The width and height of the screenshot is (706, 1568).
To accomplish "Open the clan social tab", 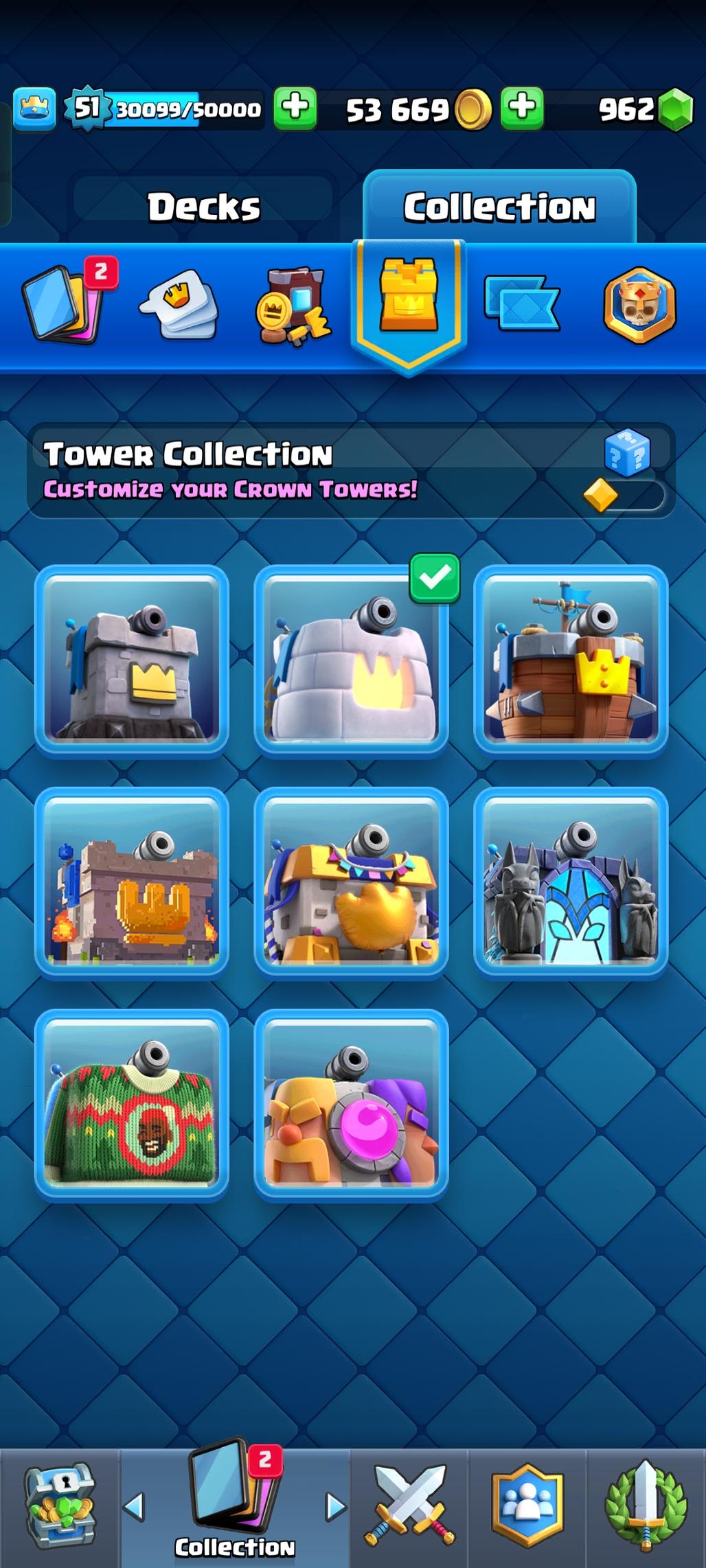I will tap(527, 1507).
